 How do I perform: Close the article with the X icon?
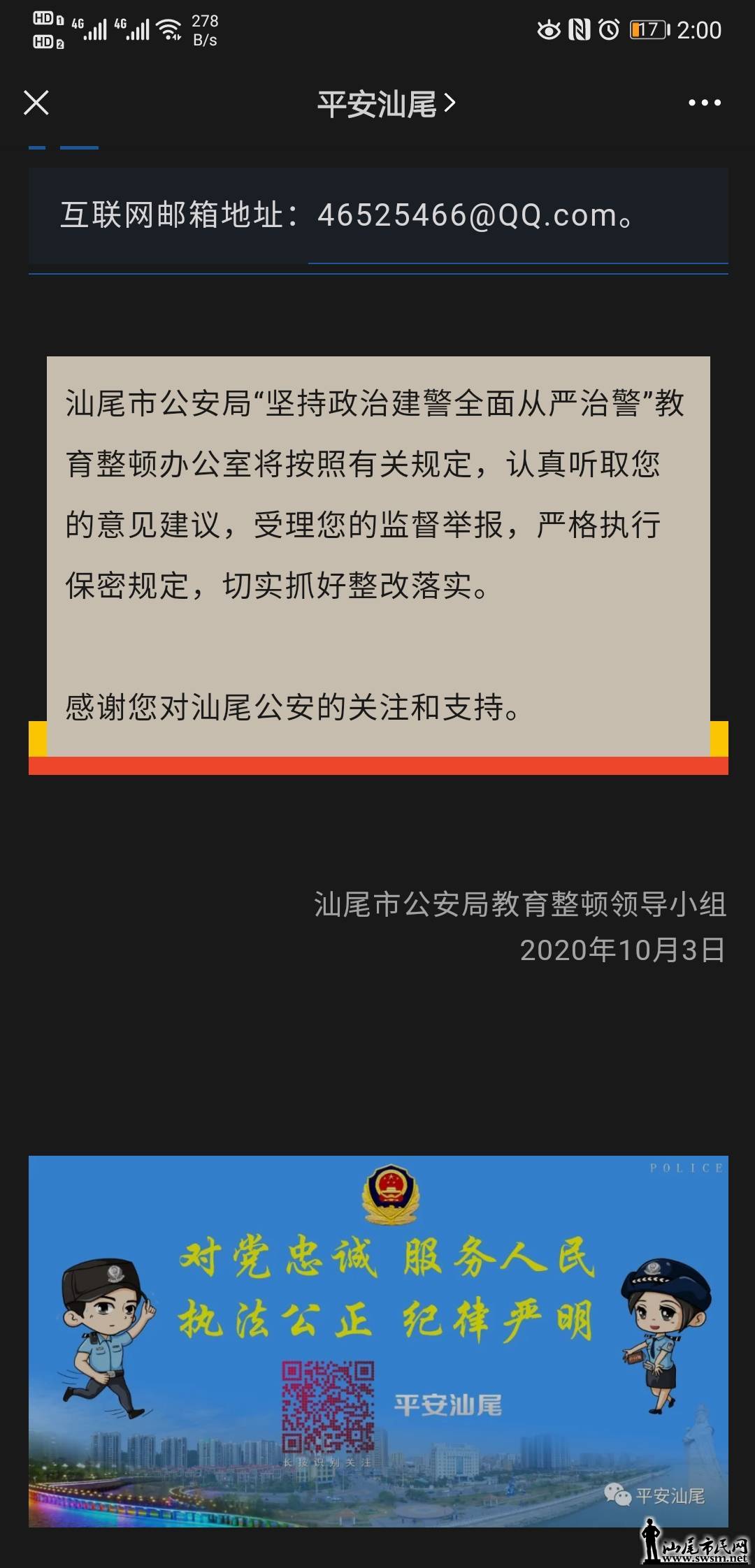click(x=36, y=103)
